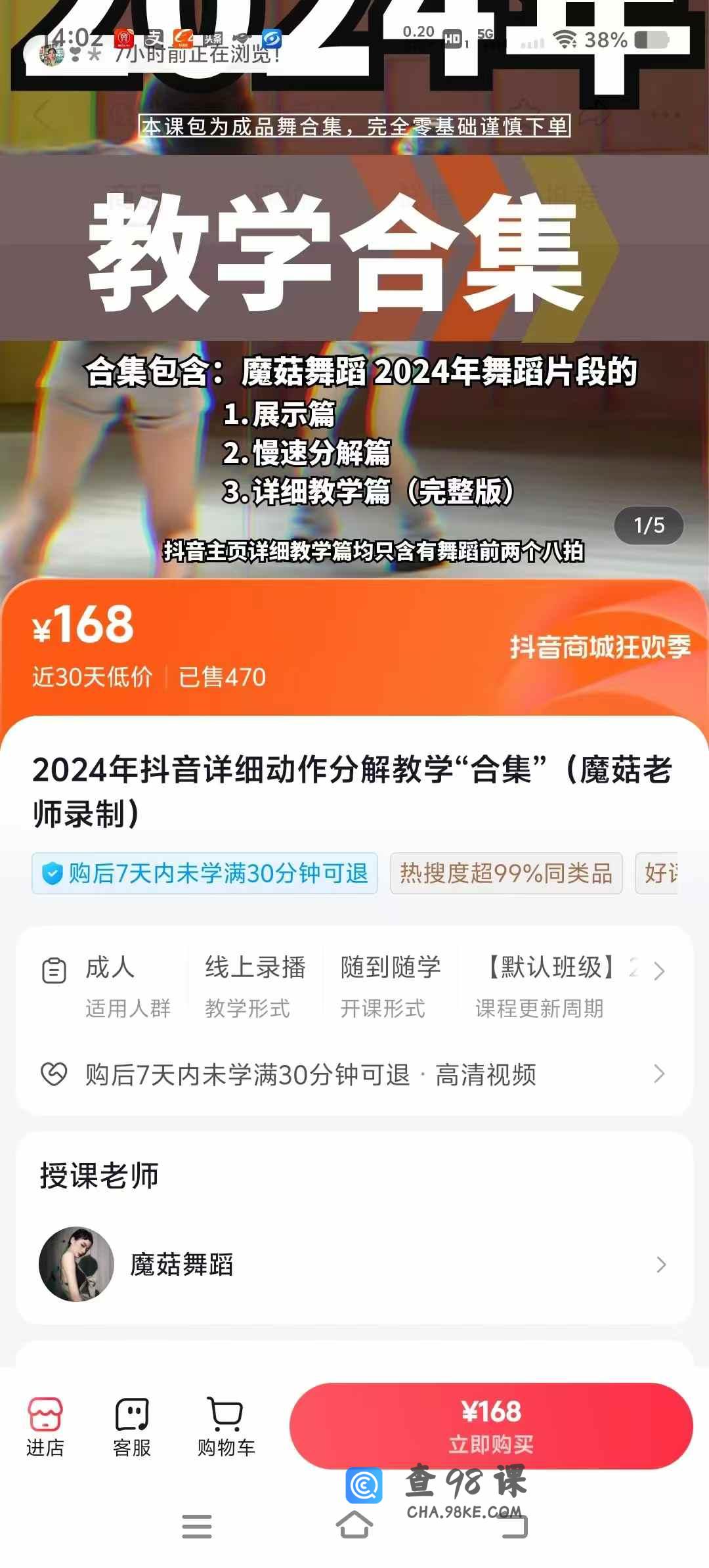Open teacher 魔菇舞蹈 profile row
The width and height of the screenshot is (709, 1568).
coord(354,1264)
